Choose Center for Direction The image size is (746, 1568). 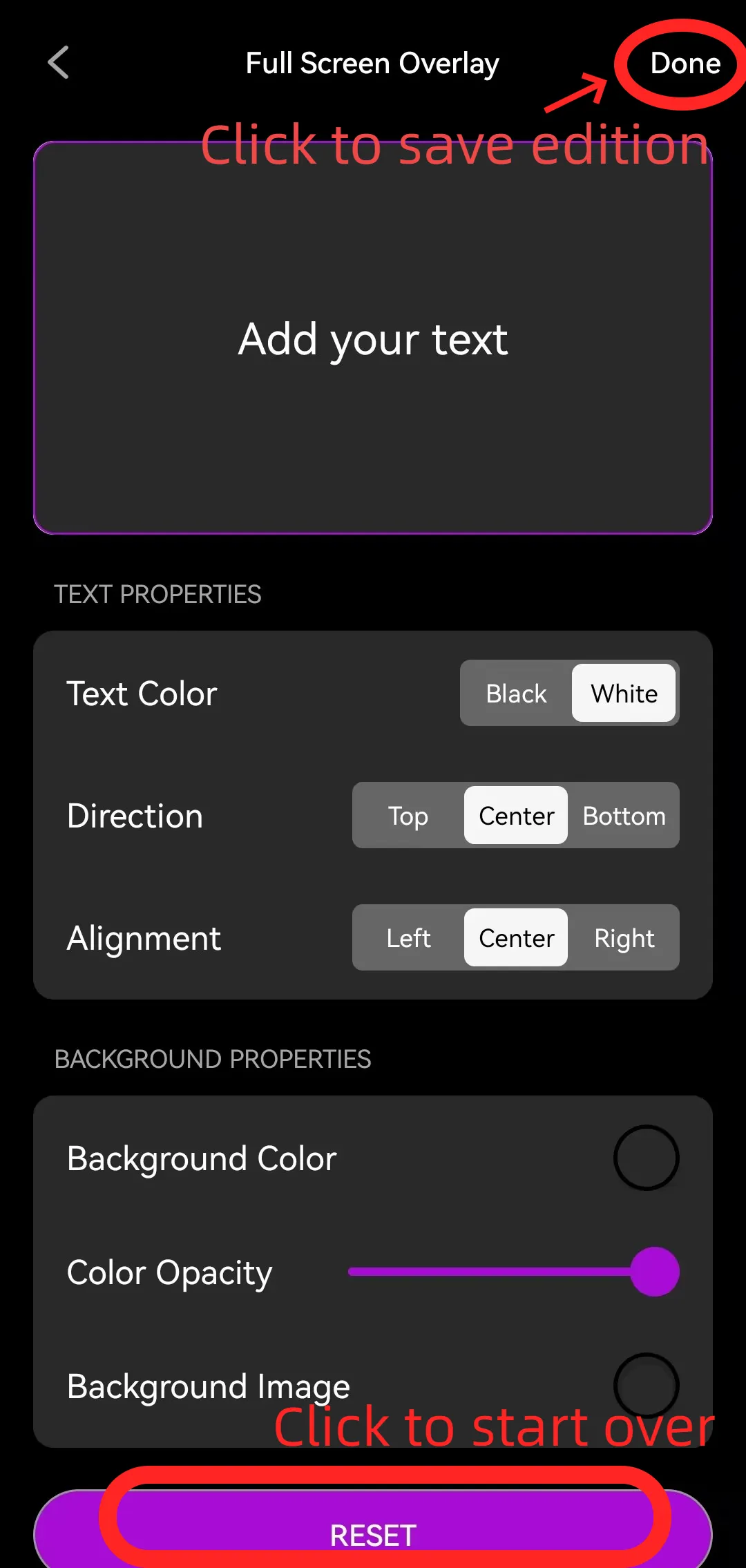pyautogui.click(x=516, y=815)
